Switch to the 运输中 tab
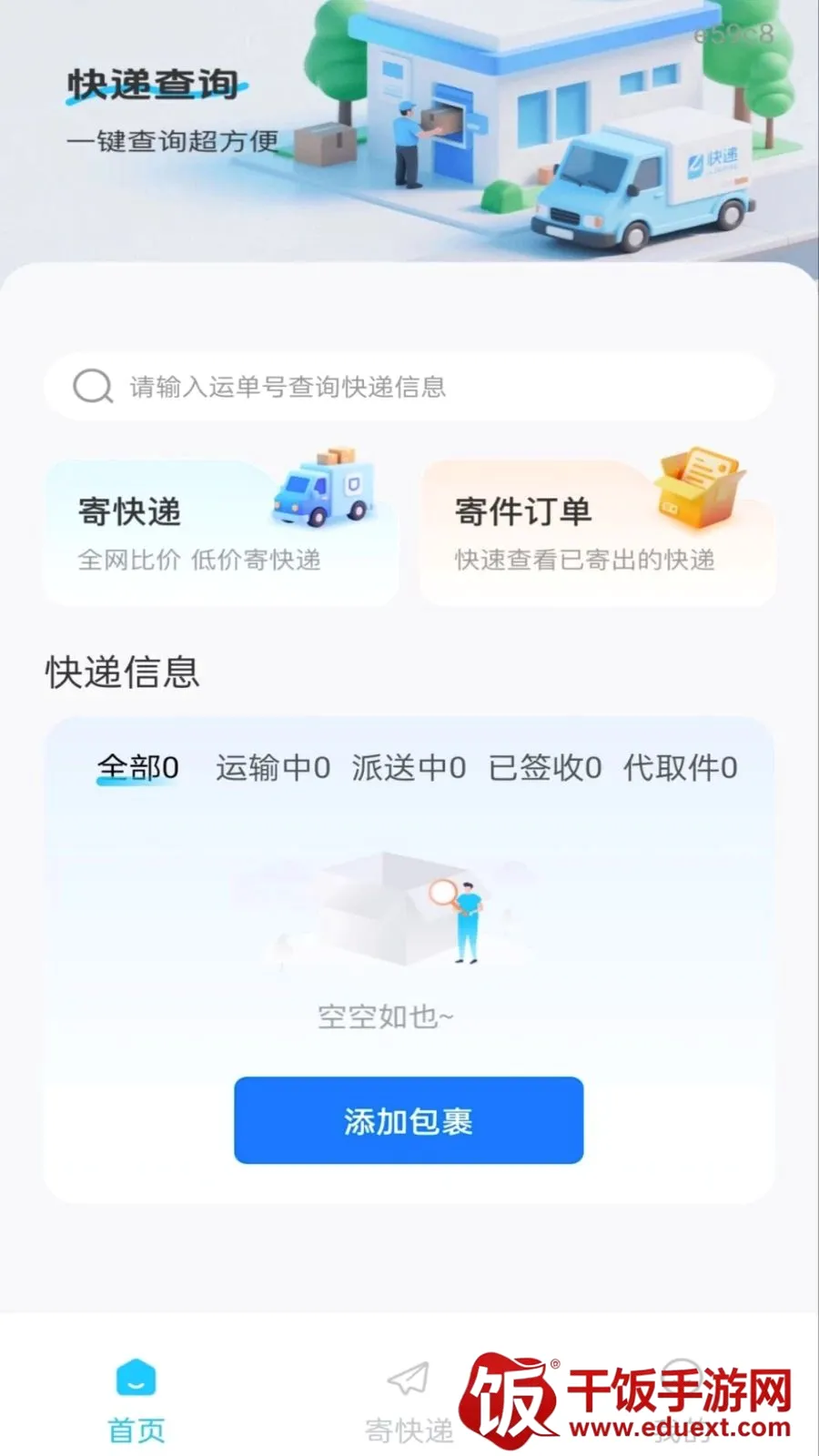 273,768
